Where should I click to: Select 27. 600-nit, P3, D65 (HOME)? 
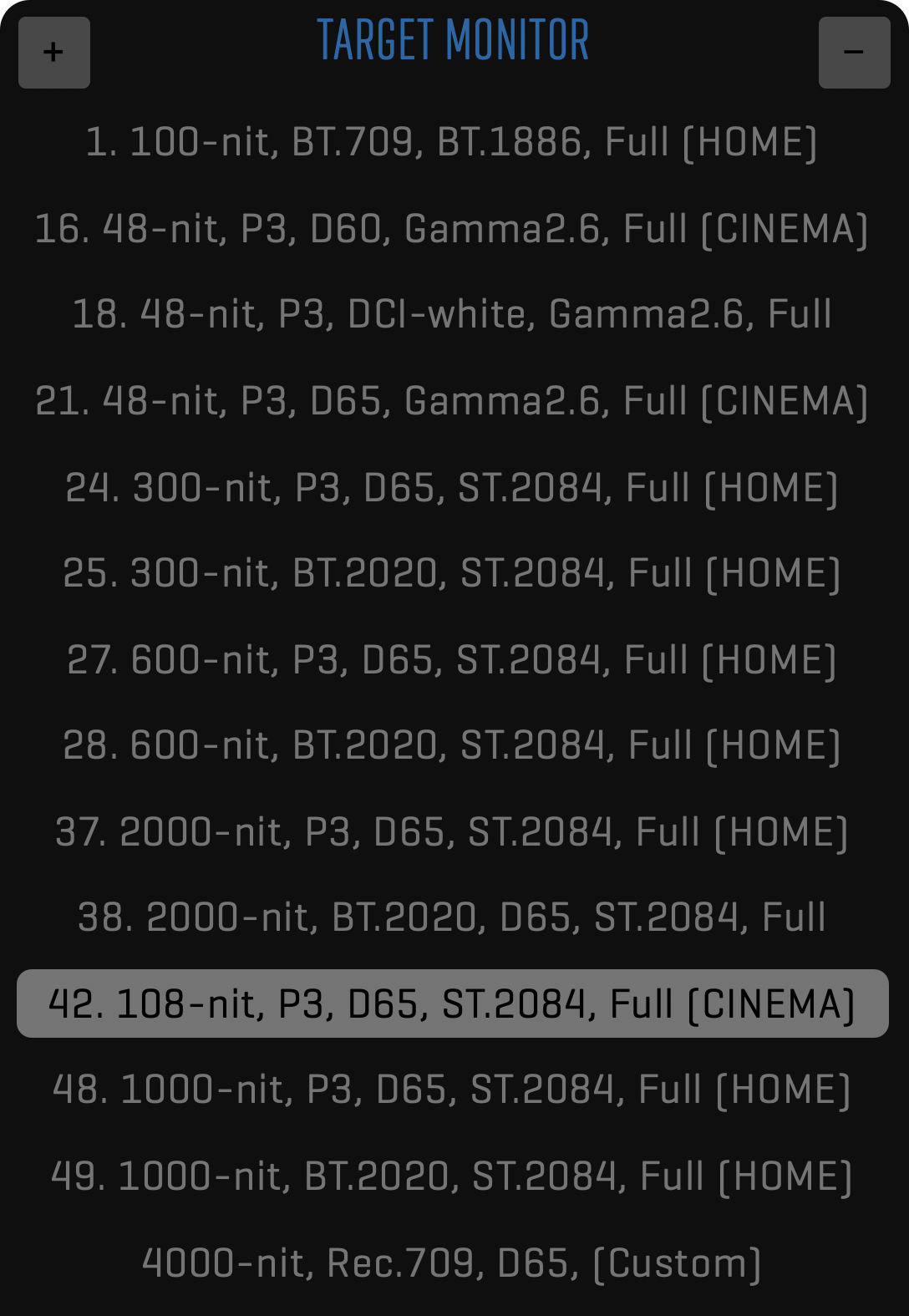pos(452,660)
